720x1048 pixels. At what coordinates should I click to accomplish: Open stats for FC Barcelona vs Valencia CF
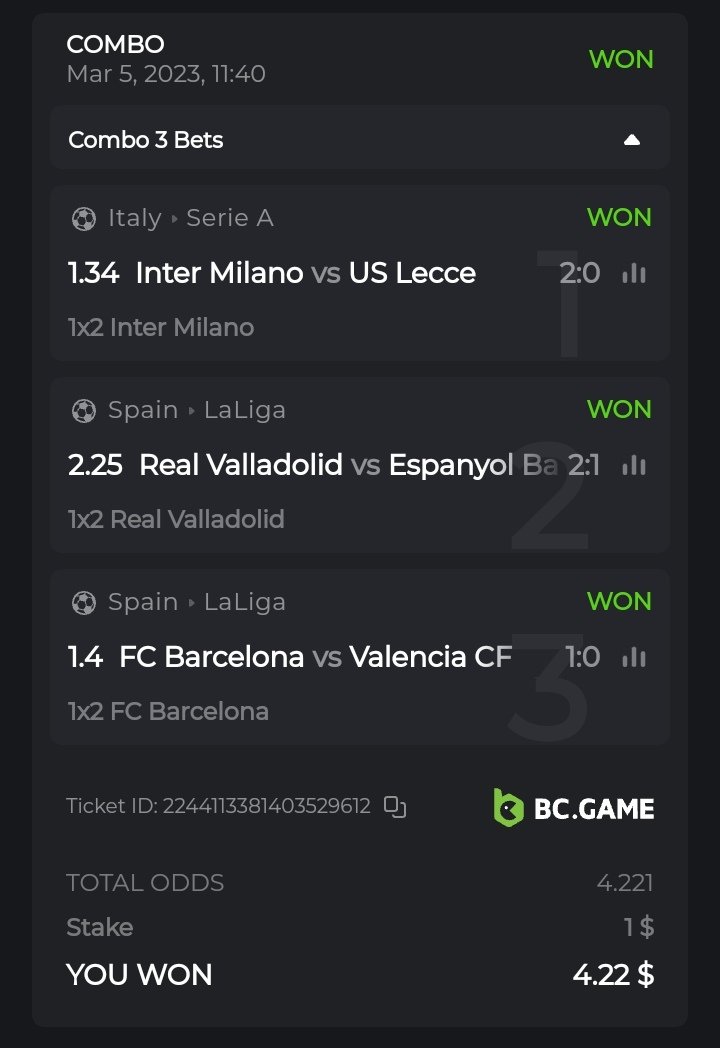point(633,657)
